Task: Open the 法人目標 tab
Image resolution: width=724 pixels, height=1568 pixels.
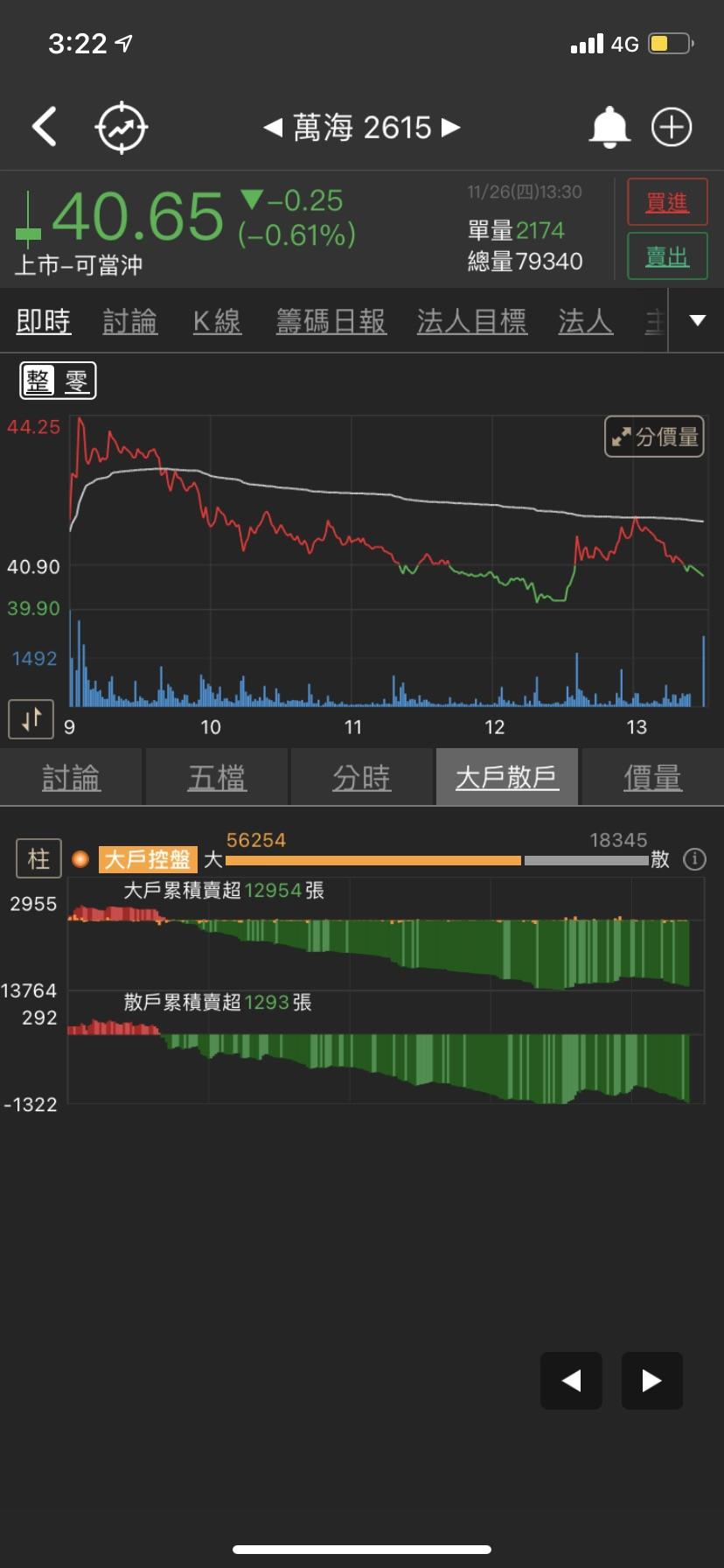Action: tap(471, 321)
